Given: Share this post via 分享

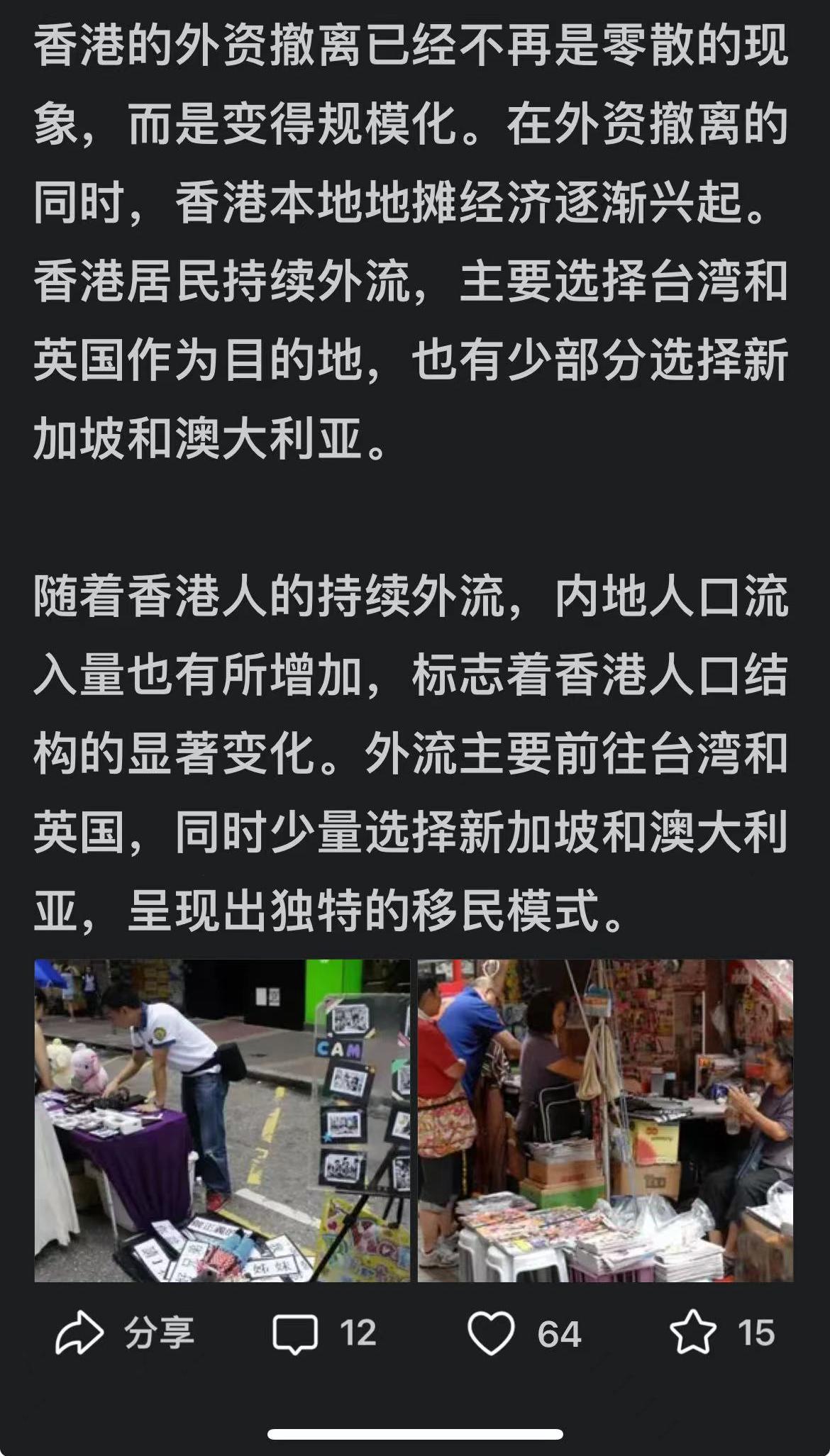Looking at the screenshot, I should coord(124,1333).
